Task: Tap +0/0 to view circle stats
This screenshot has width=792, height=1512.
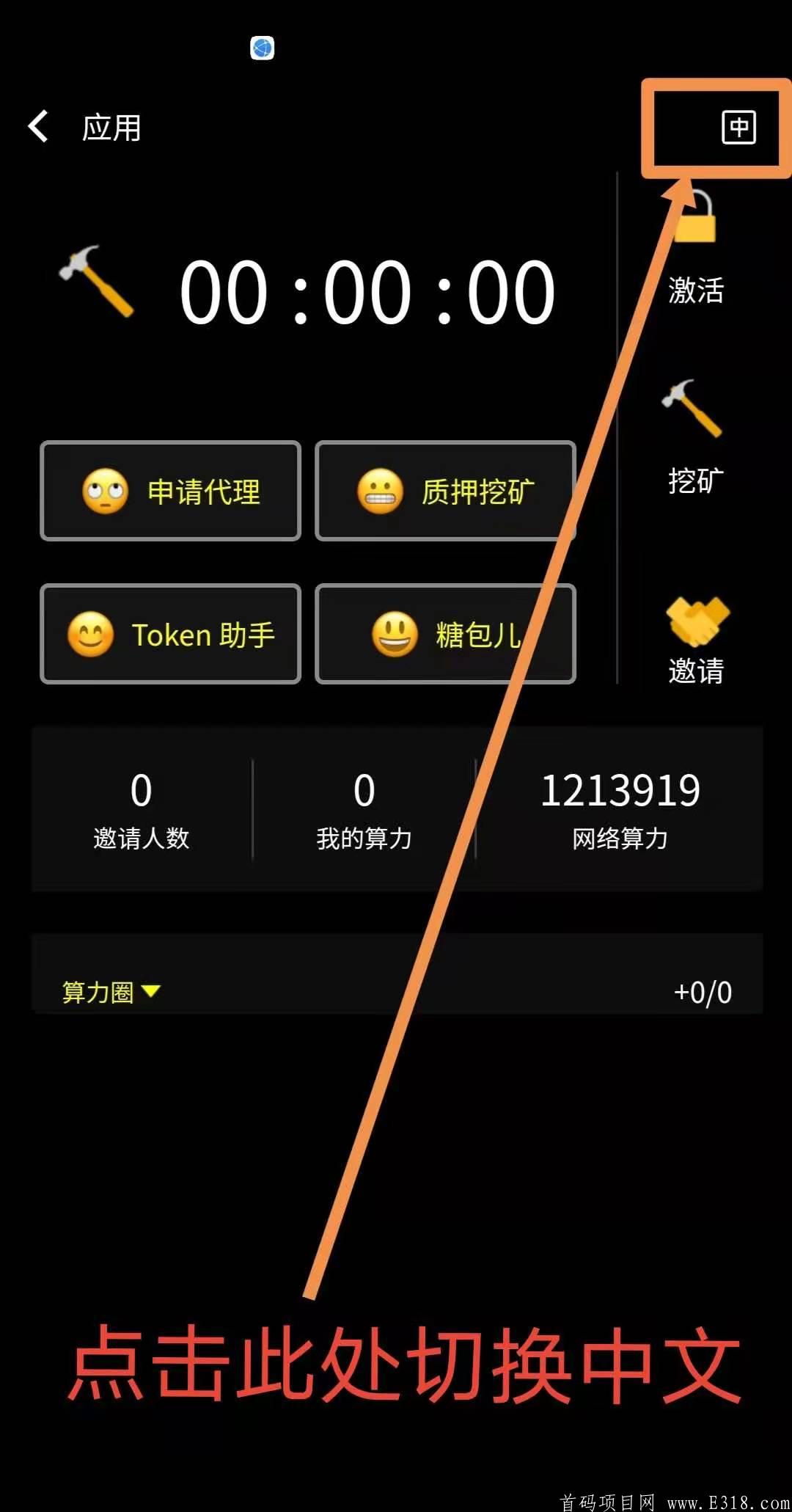Action: 702,992
